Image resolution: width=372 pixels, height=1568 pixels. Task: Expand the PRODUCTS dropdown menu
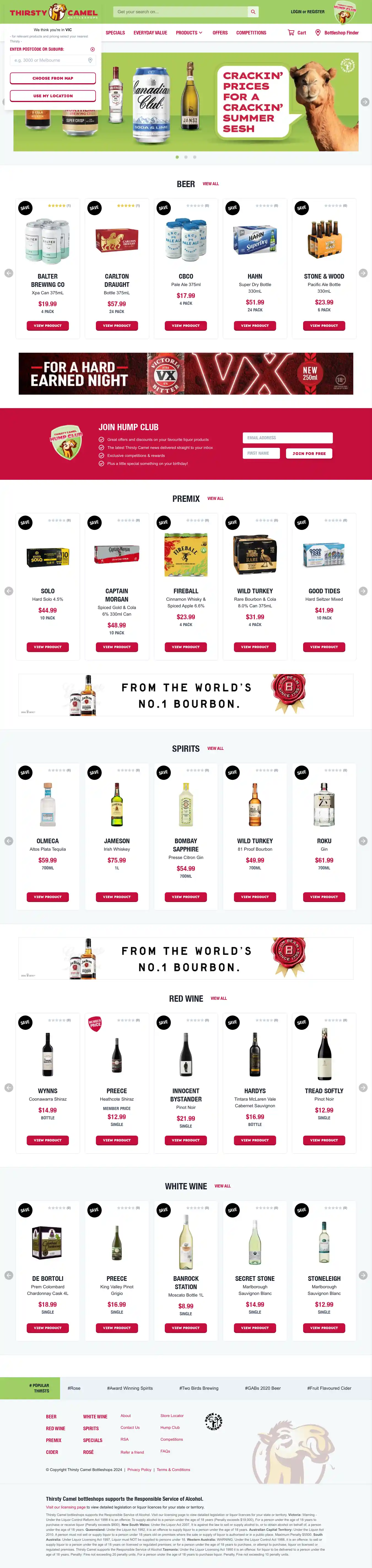tap(189, 33)
